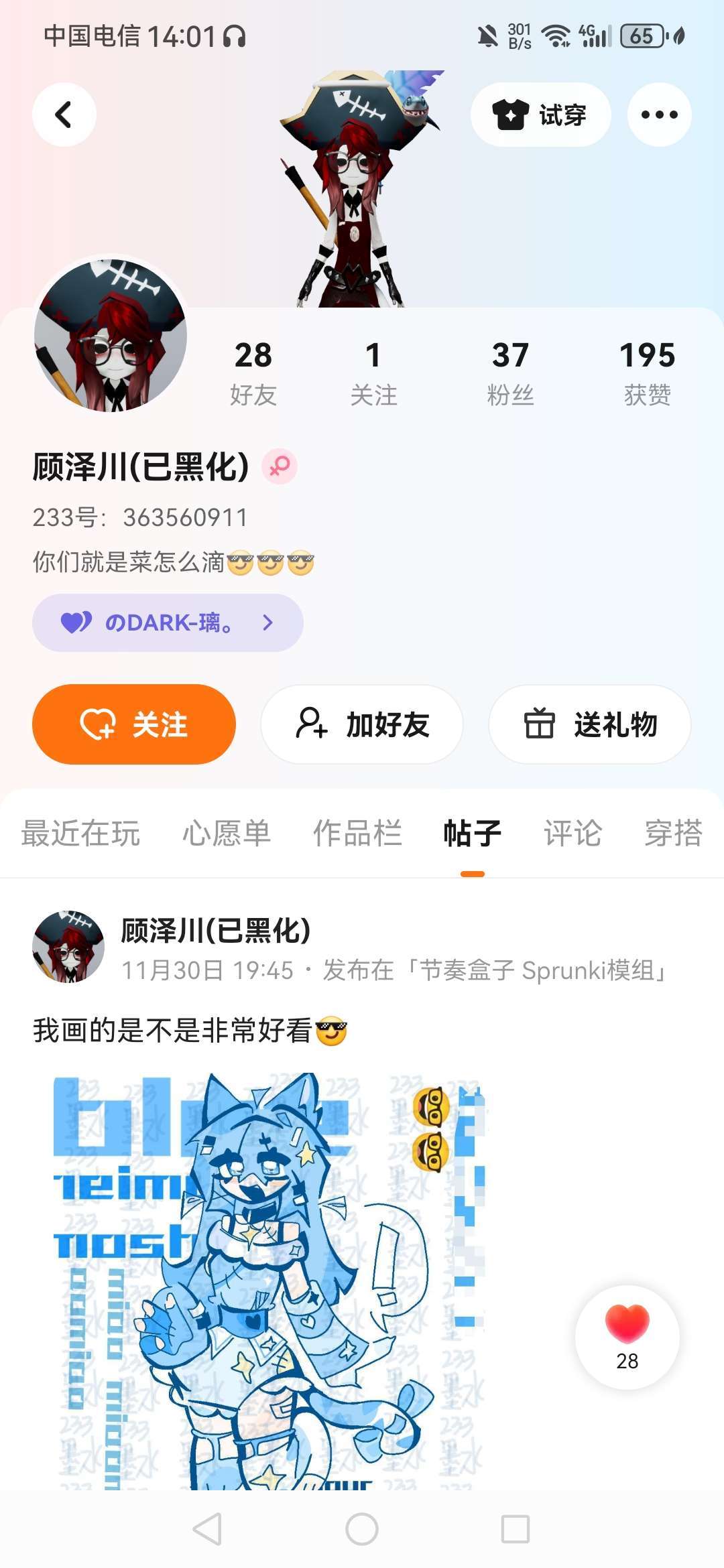Send a gift via 送礼物

click(x=590, y=724)
